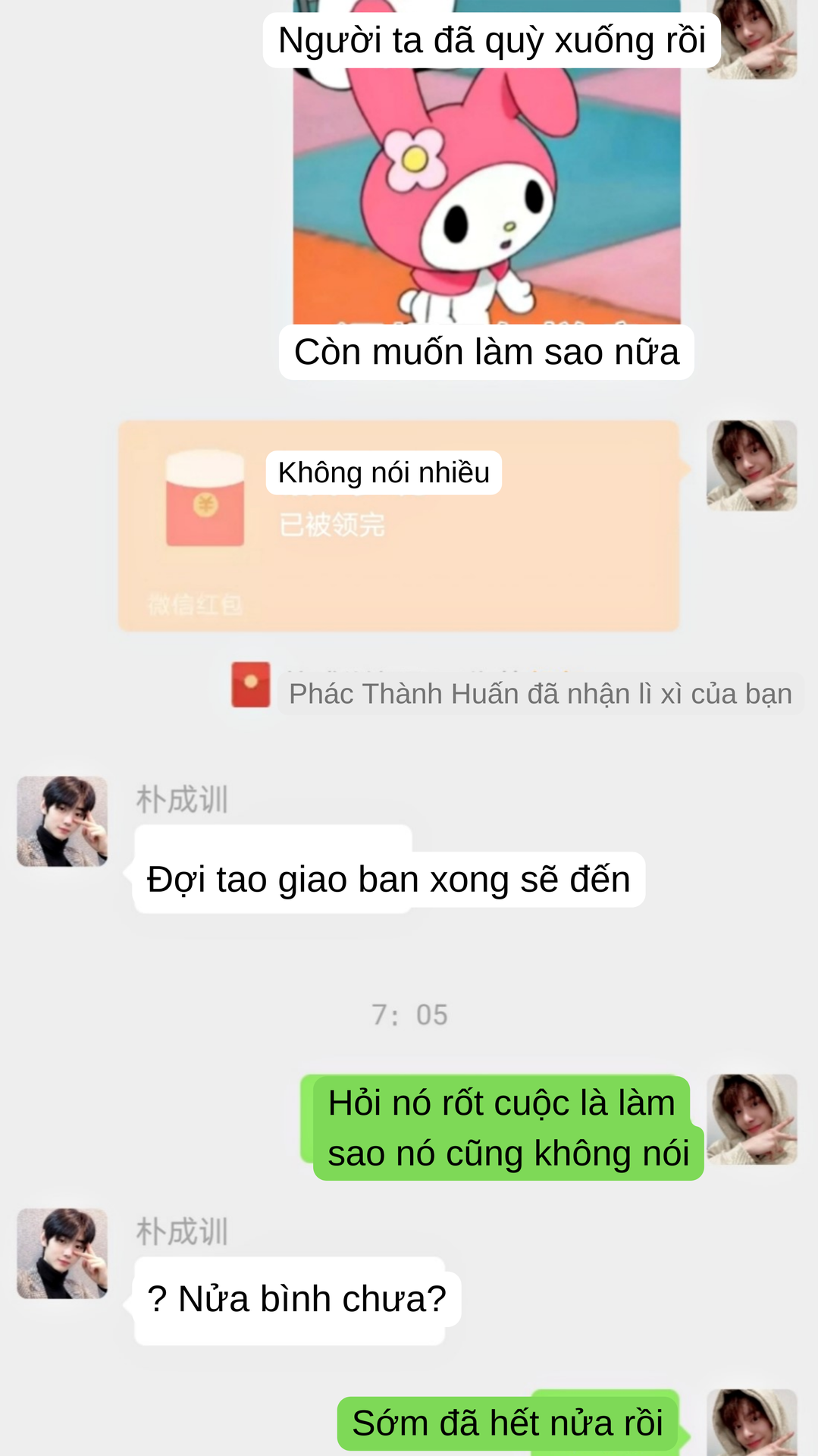Open the red envelope message card
This screenshot has width=818, height=1456.
[398, 526]
